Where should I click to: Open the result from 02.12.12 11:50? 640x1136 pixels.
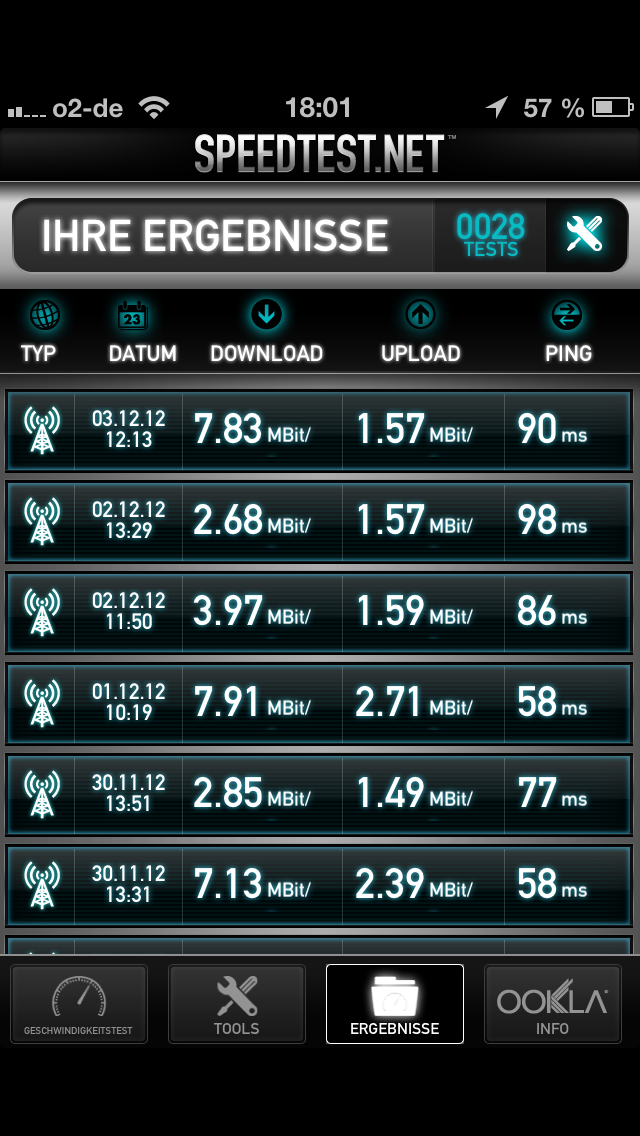(x=319, y=613)
